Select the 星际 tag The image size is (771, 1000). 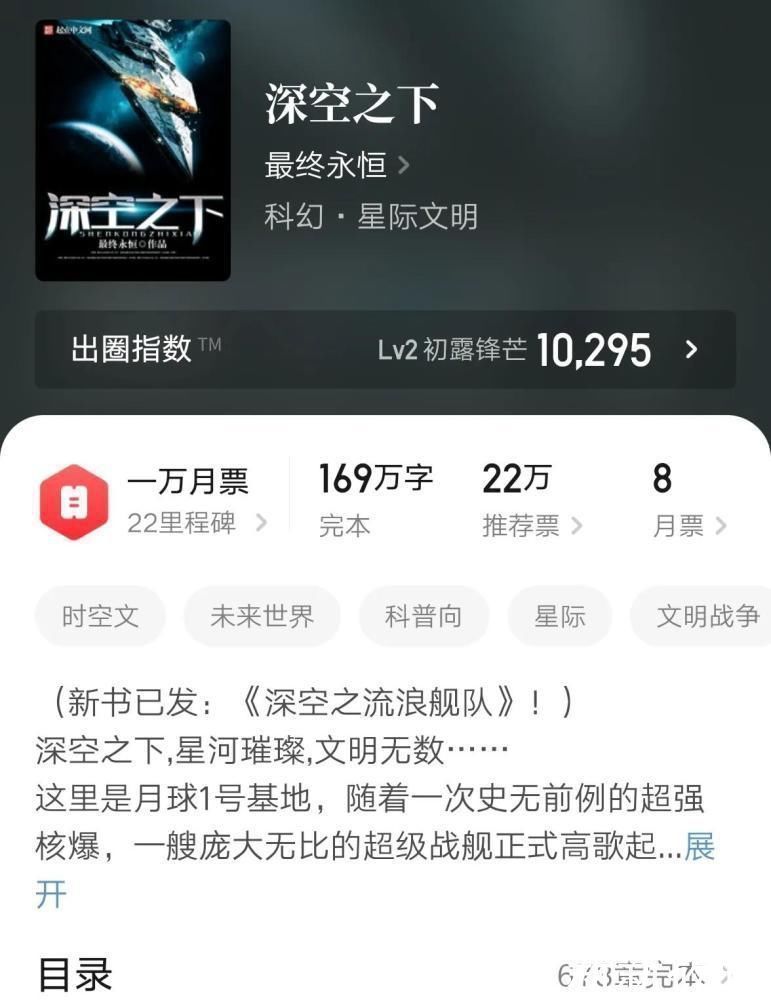559,616
